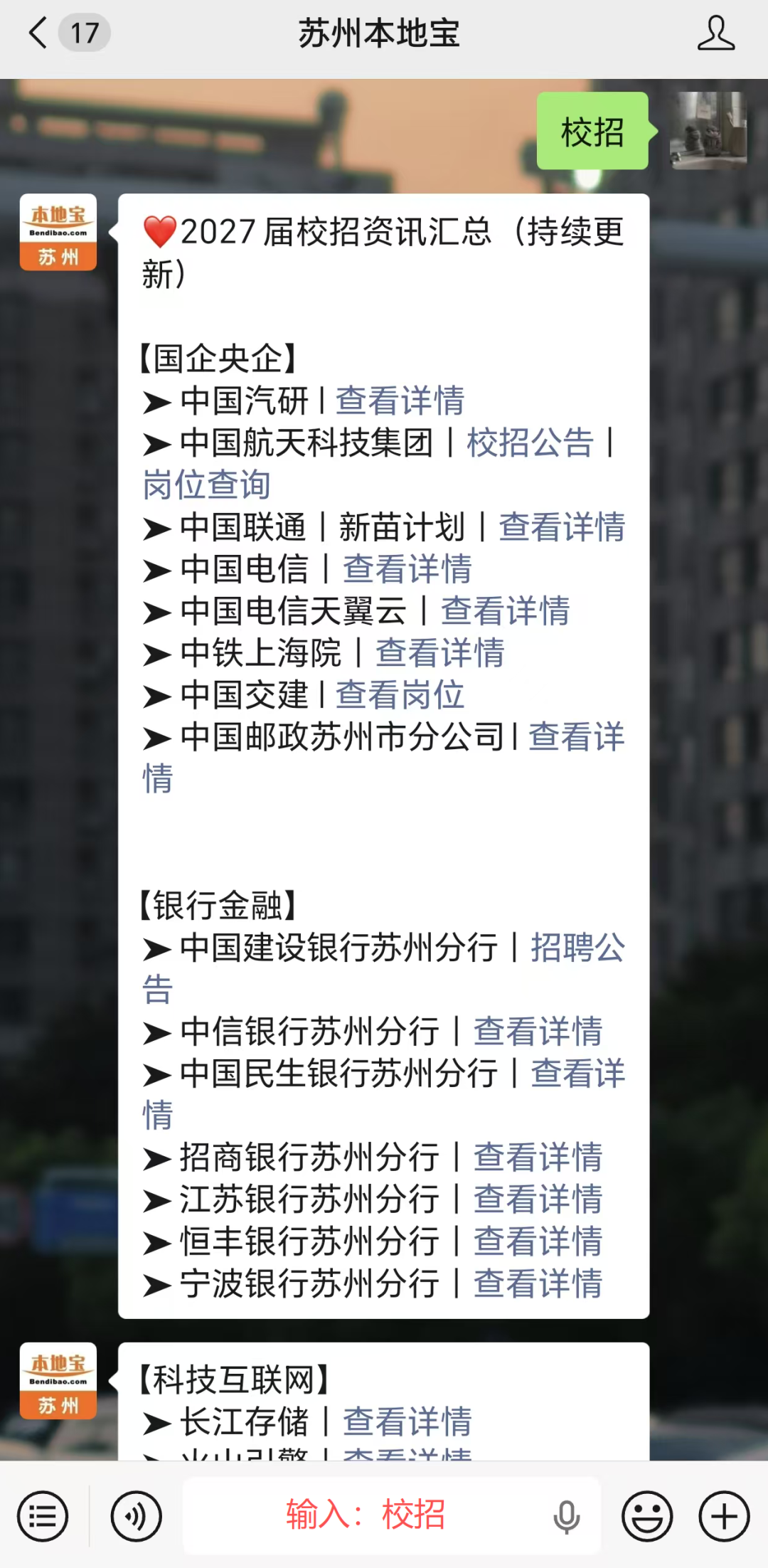View details for 中国联通 新苗计划
This screenshot has width=768, height=1568.
click(x=561, y=526)
